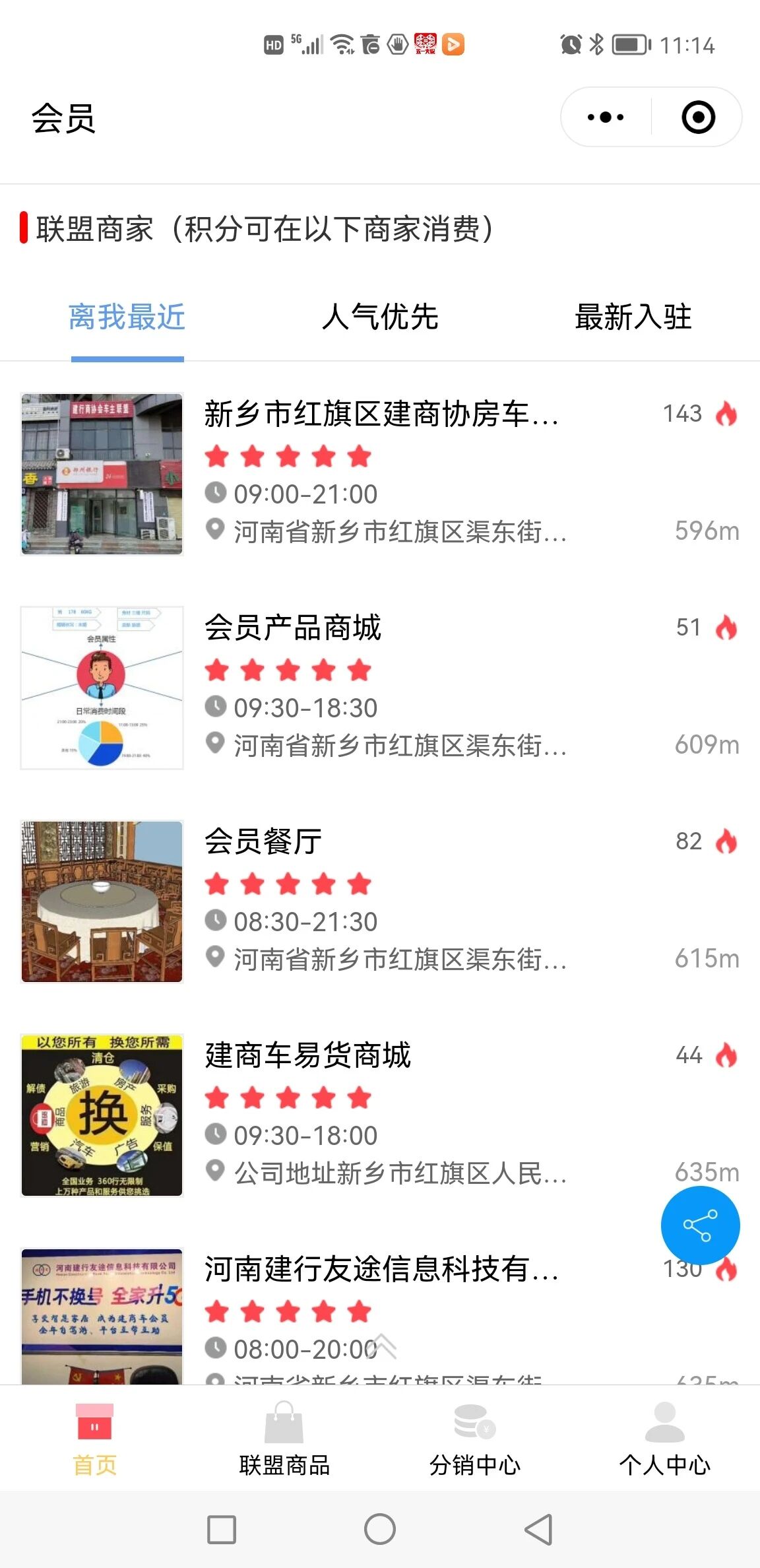View the 会员餐厅 merchant details

tap(263, 841)
